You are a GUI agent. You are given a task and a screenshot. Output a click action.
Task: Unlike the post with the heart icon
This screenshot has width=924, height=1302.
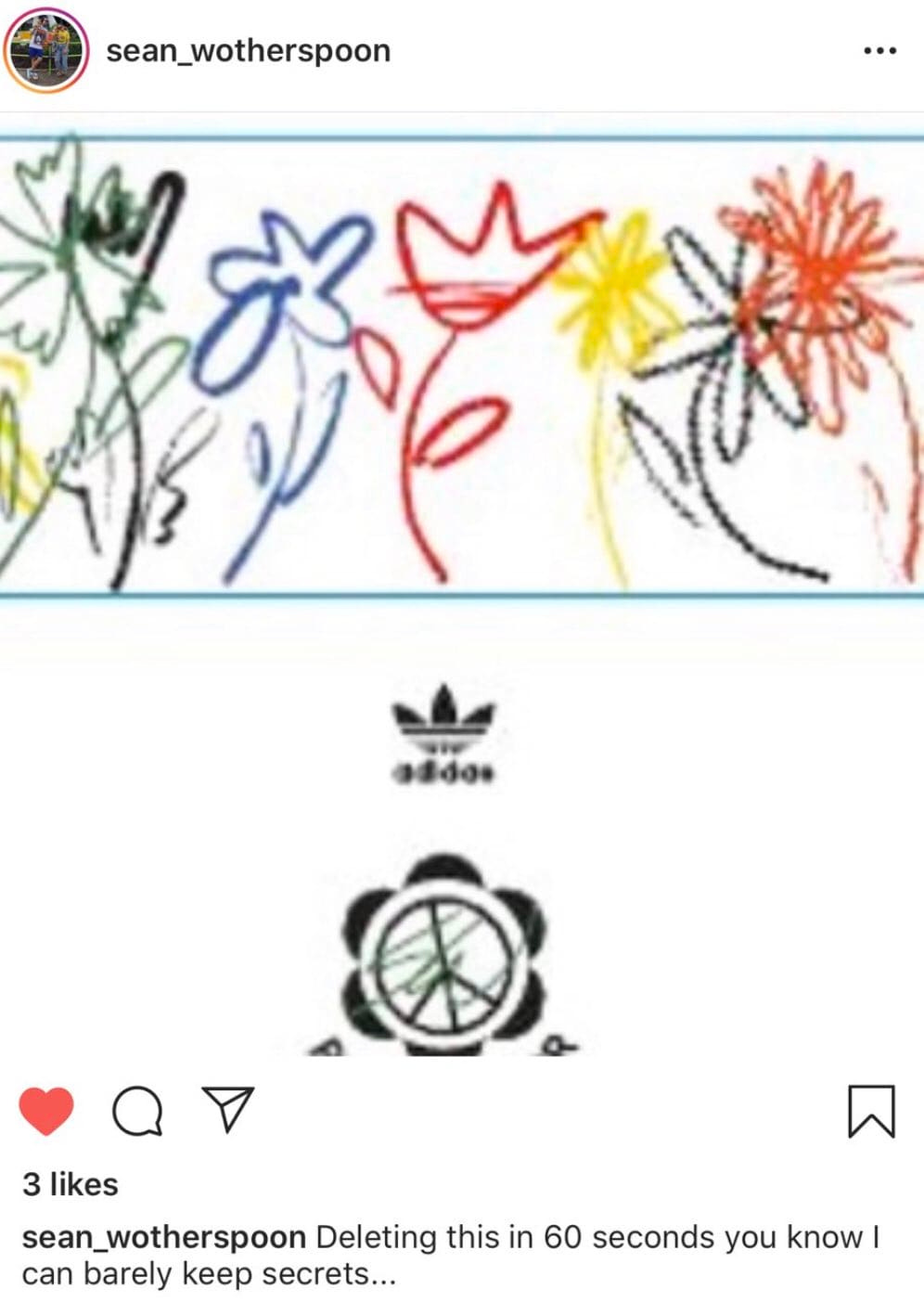(x=46, y=1111)
